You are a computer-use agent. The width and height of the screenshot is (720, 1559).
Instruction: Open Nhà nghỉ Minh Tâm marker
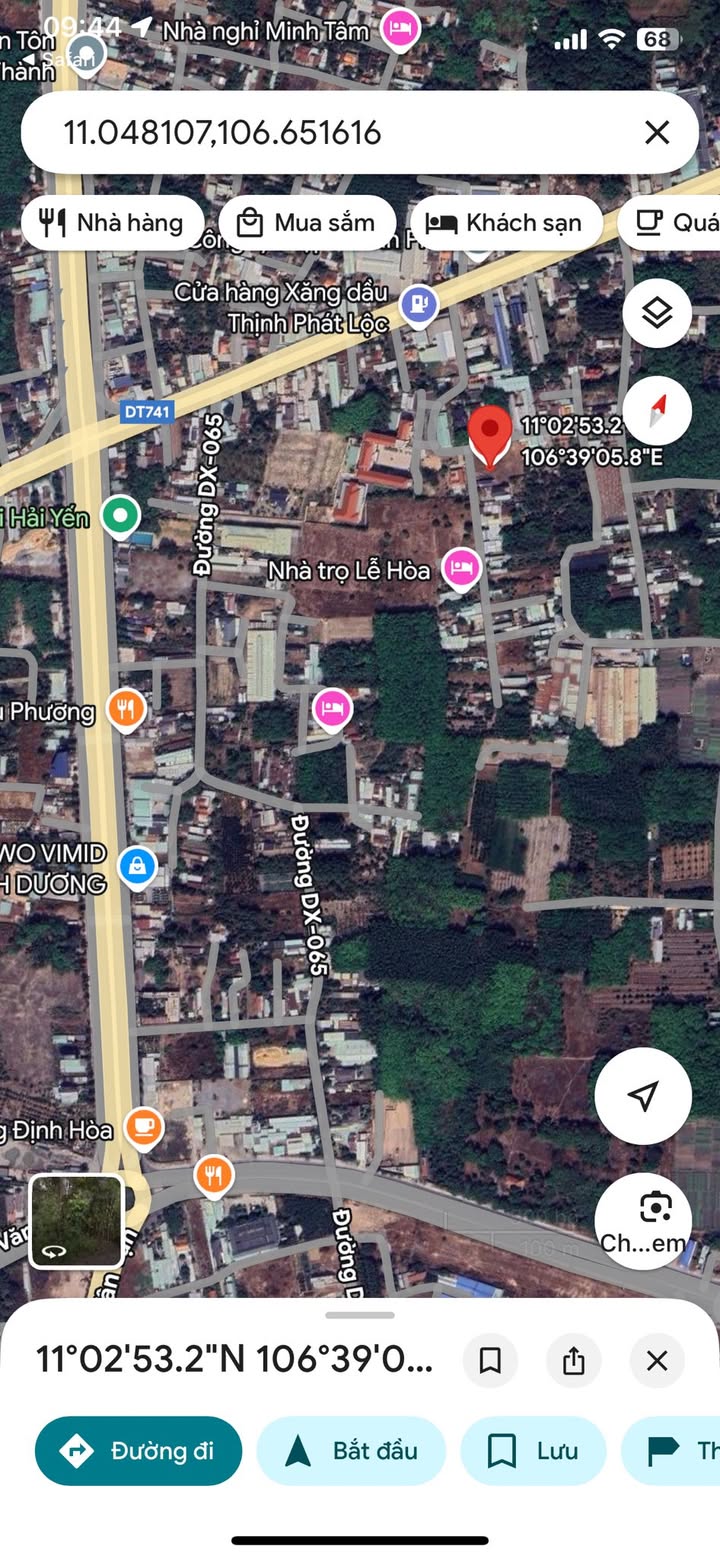[400, 29]
